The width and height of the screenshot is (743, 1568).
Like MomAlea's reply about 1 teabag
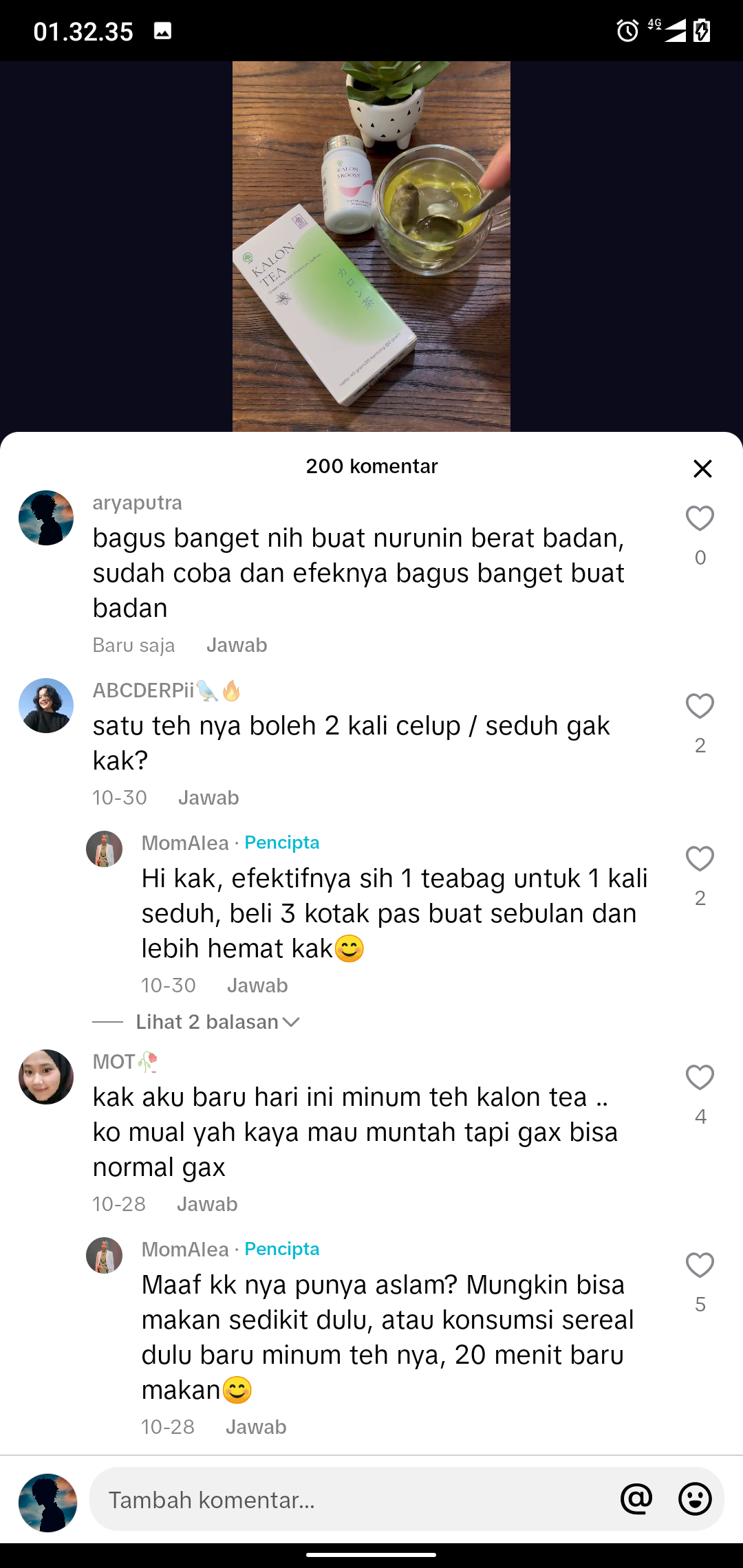[x=700, y=859]
